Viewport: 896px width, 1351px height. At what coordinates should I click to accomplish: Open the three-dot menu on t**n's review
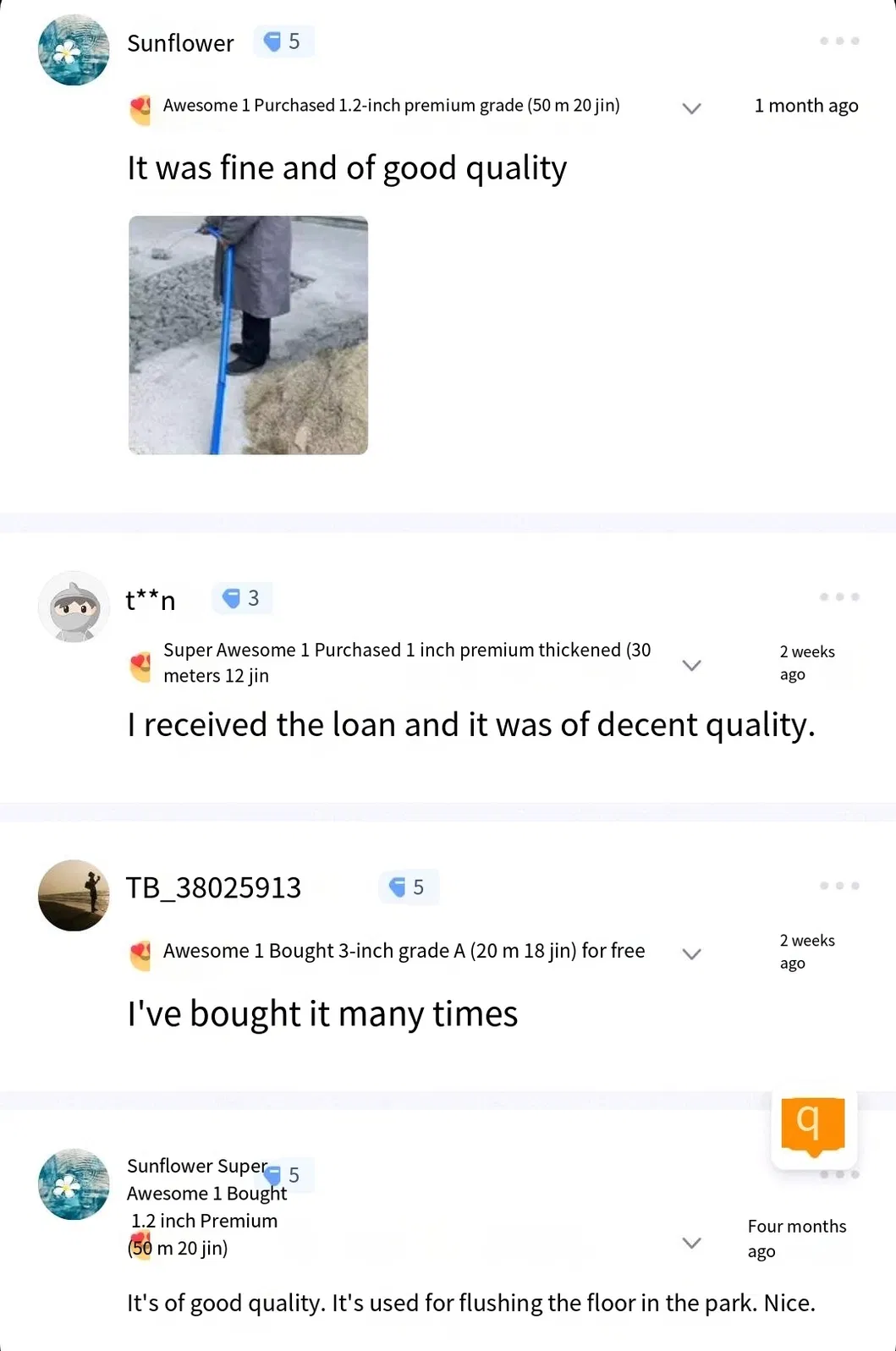838,597
